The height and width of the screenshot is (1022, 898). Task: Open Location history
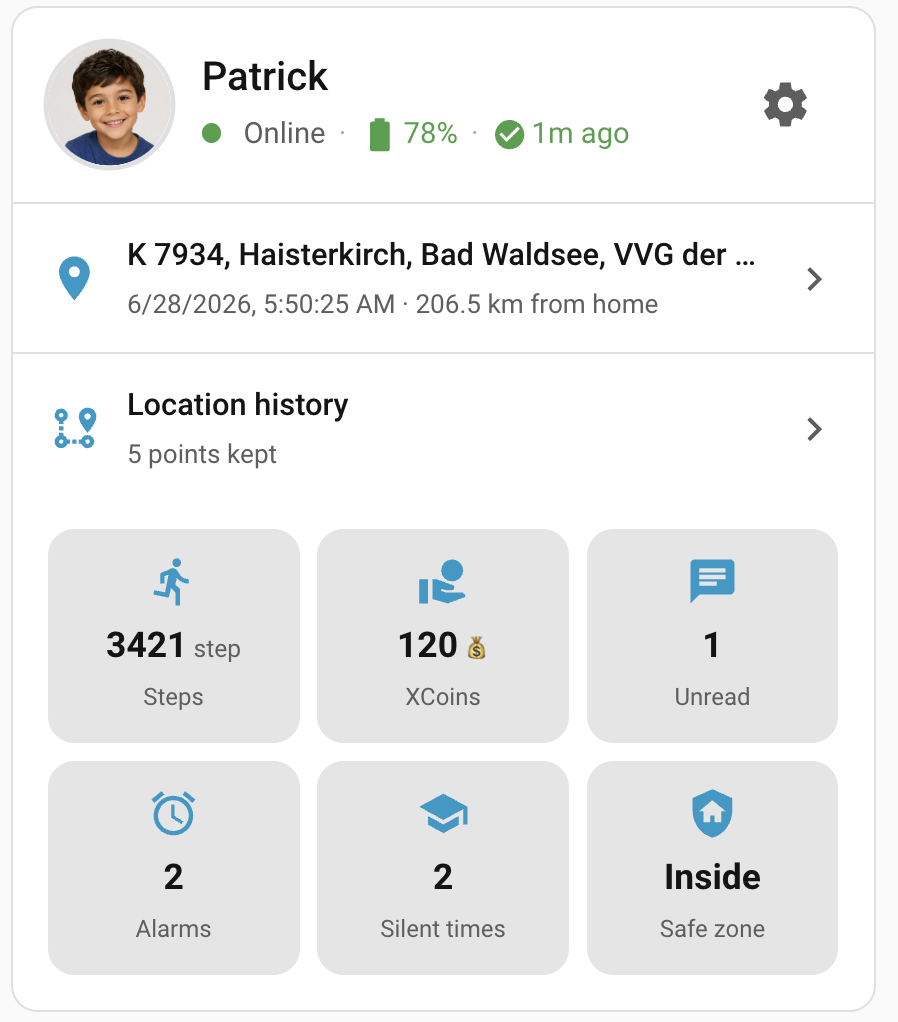tap(443, 428)
